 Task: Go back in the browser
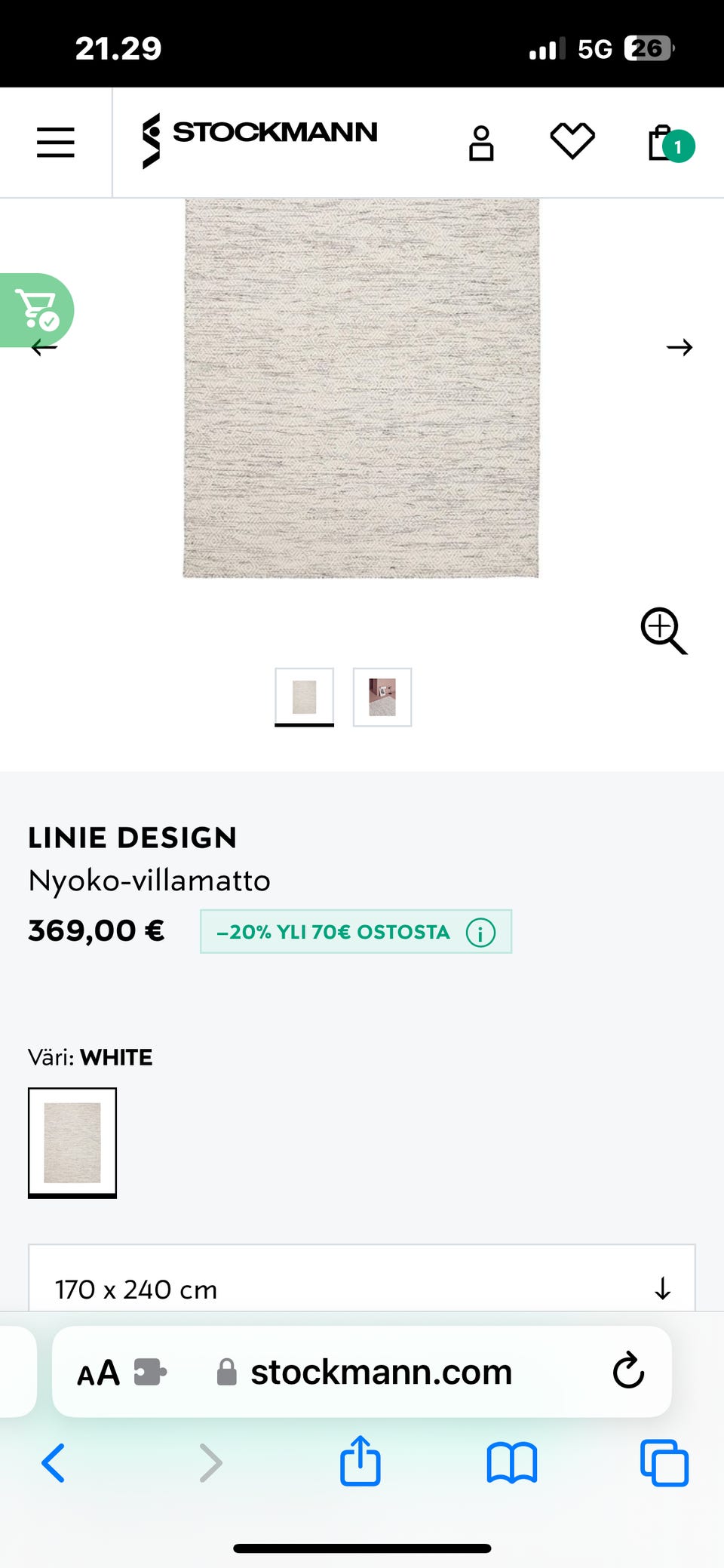(53, 1463)
